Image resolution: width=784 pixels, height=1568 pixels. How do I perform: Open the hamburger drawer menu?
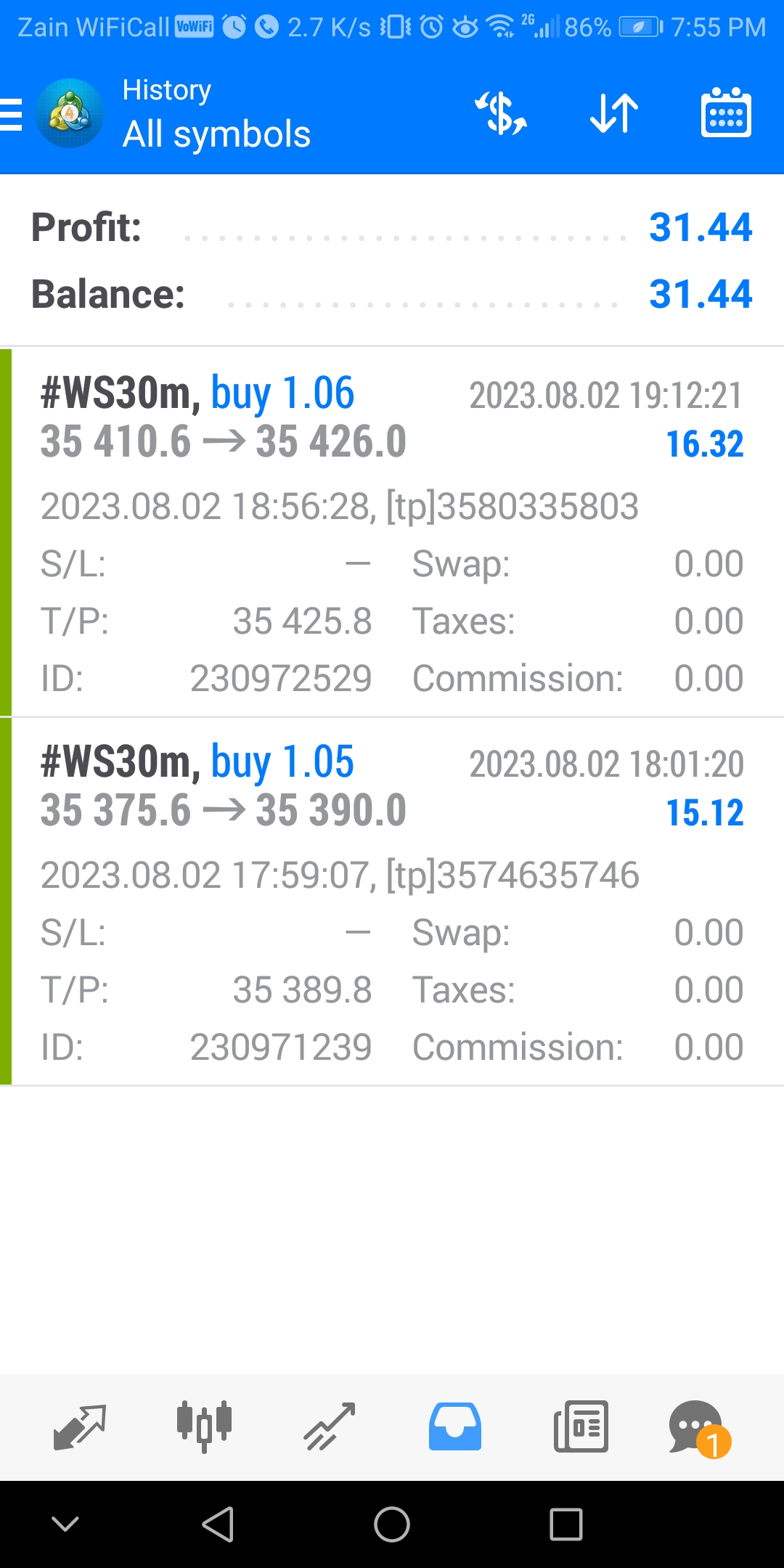coord(11,115)
